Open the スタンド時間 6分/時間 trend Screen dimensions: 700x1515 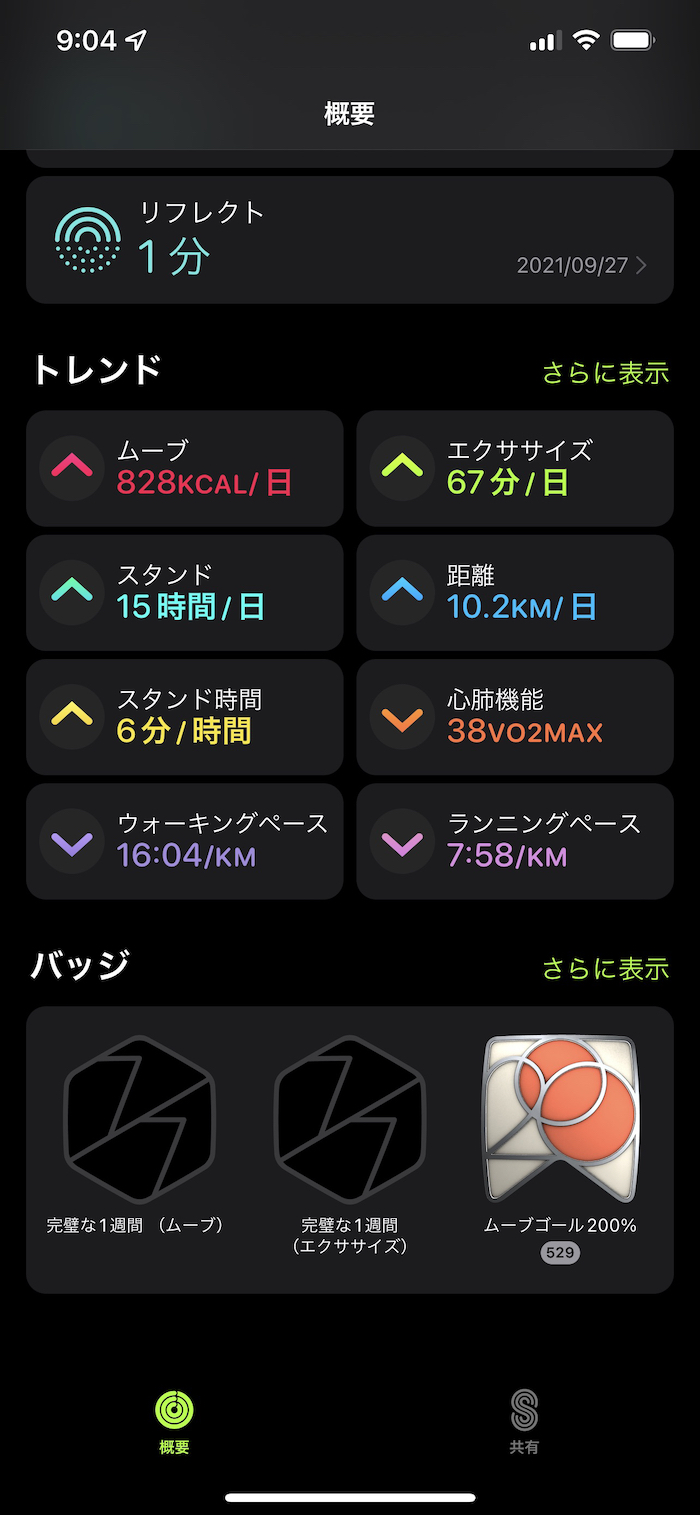(x=185, y=716)
